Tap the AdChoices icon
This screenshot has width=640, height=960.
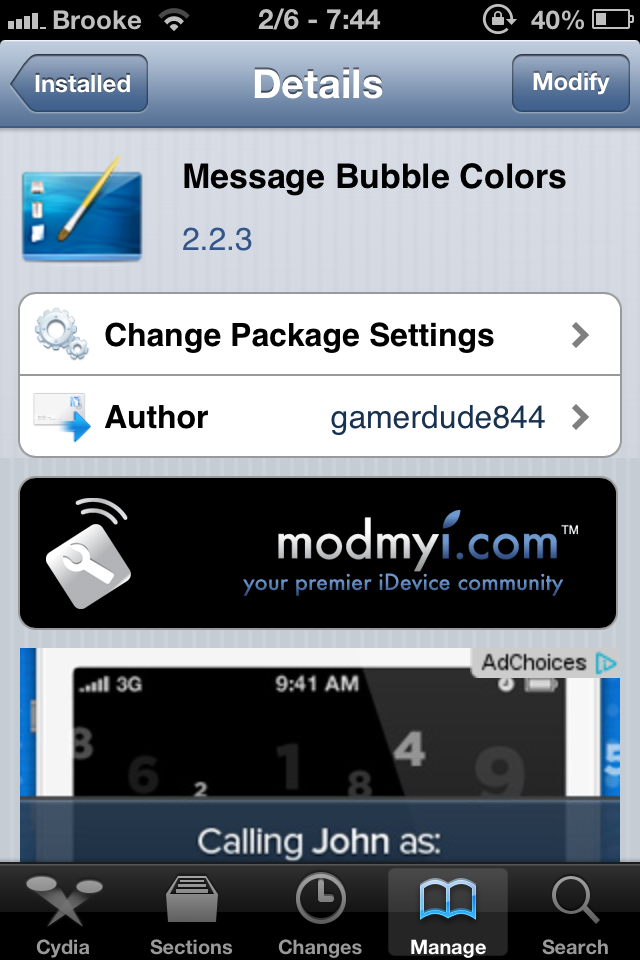pyautogui.click(x=604, y=662)
